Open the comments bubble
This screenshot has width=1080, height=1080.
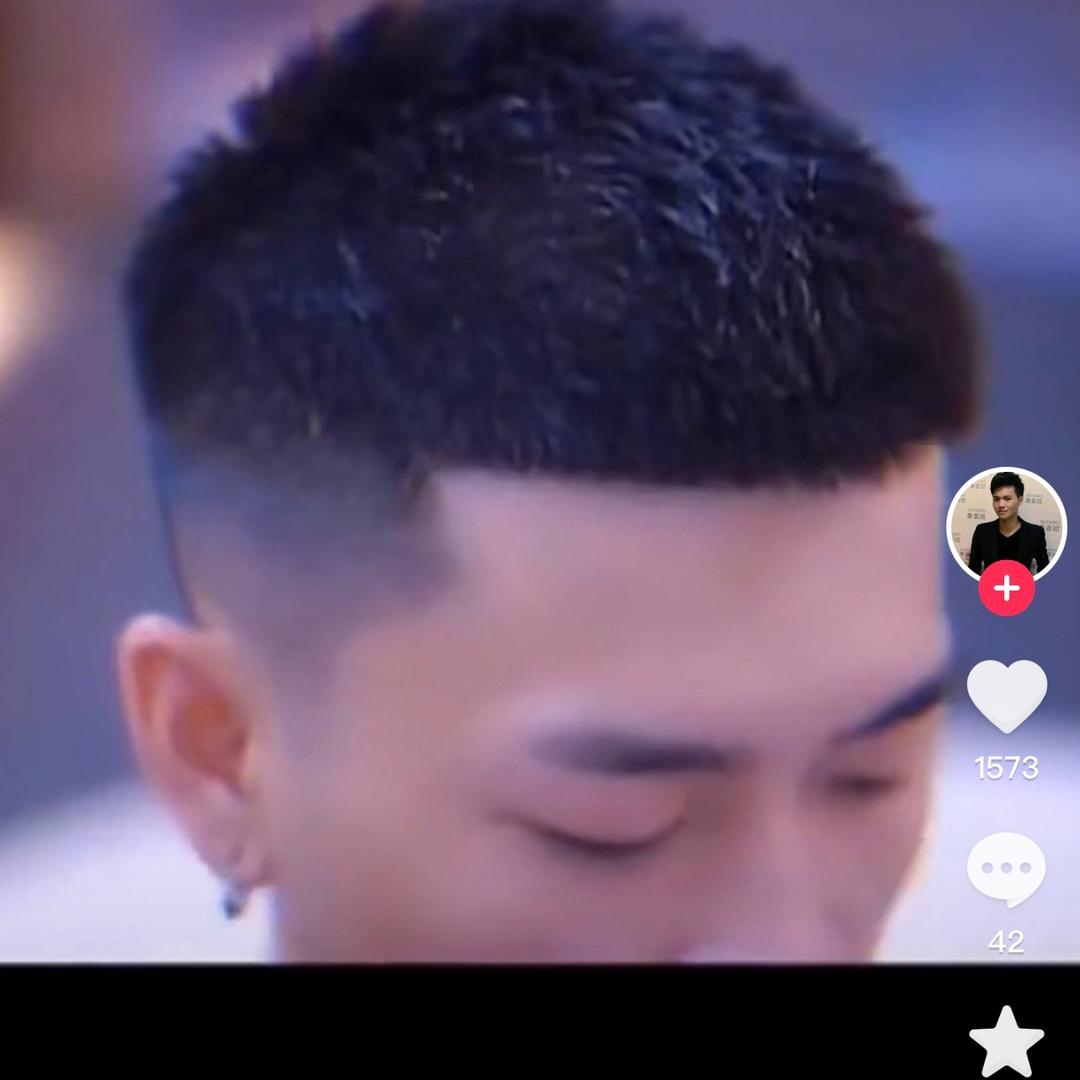pos(1006,870)
